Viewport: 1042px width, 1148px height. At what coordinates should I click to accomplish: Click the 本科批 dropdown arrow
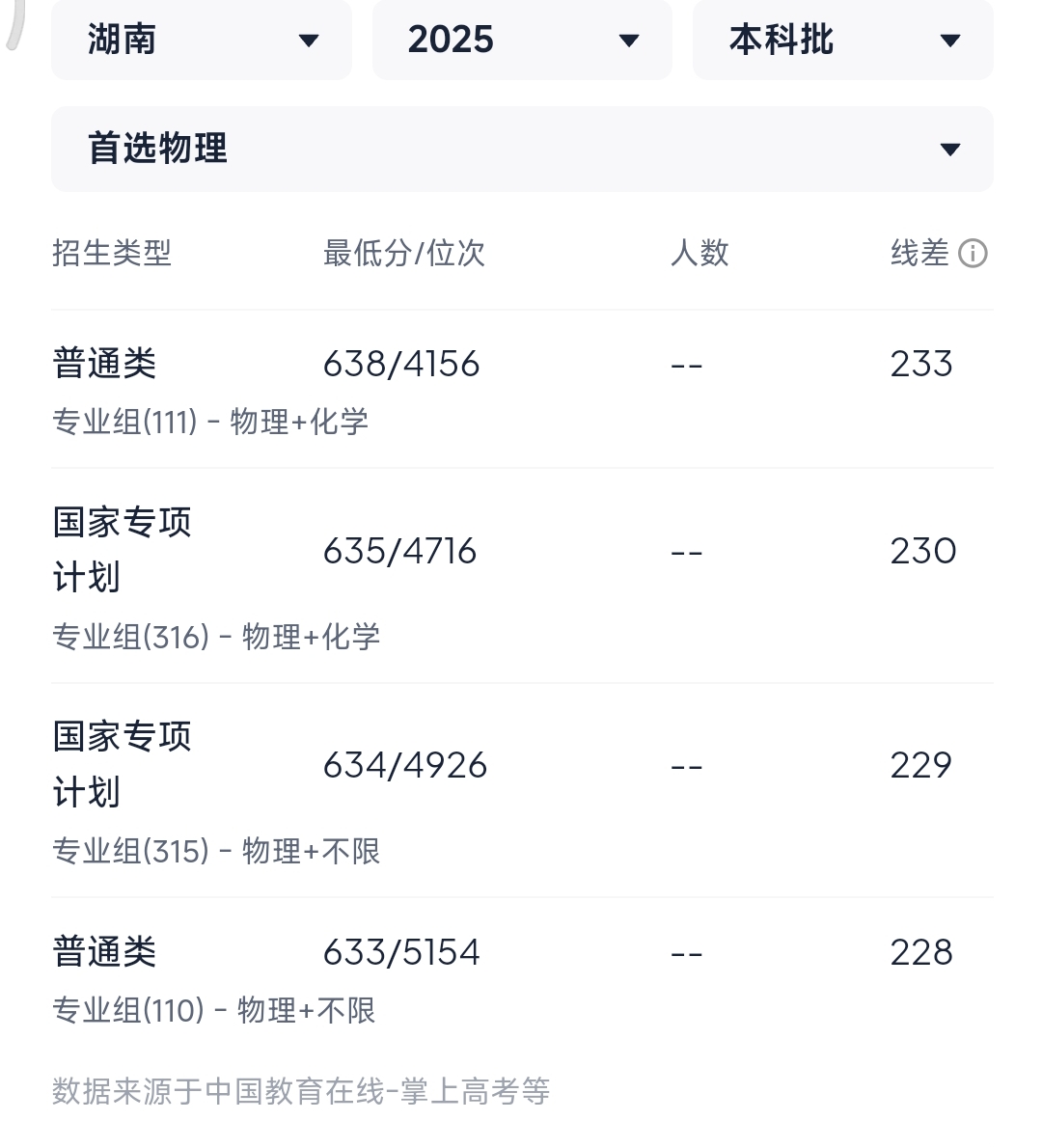[x=950, y=41]
